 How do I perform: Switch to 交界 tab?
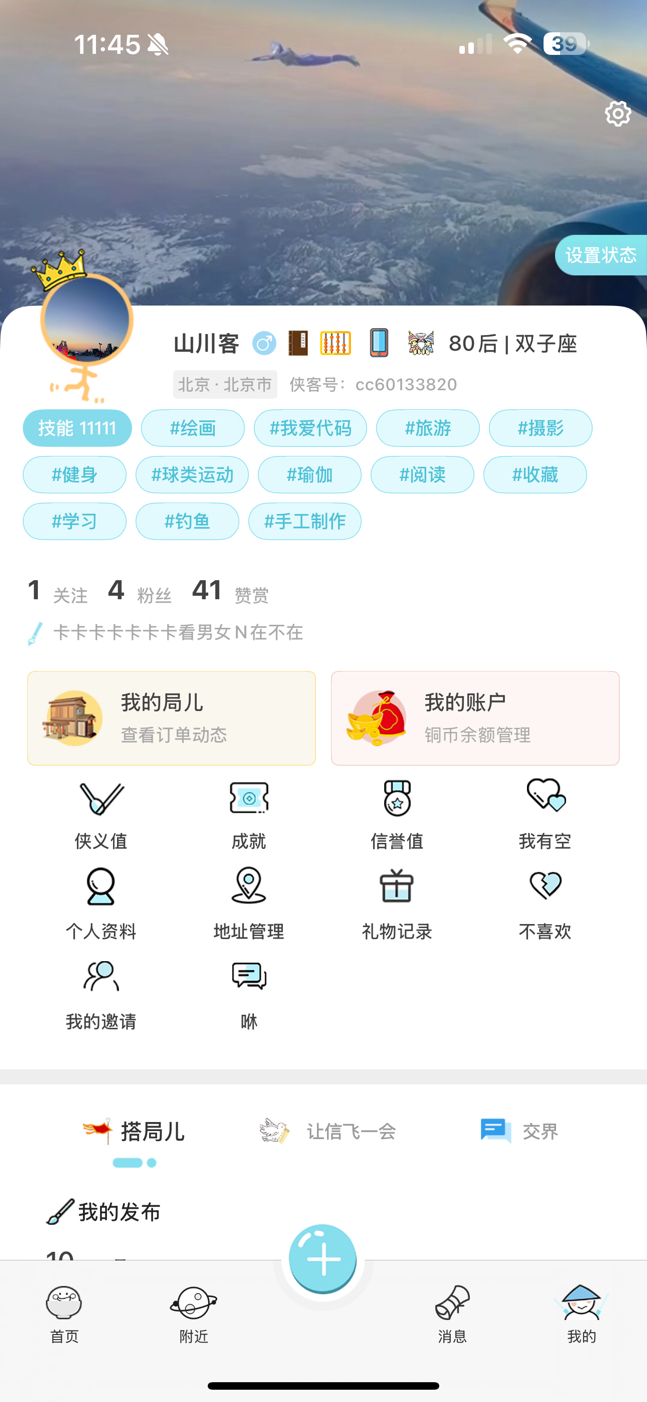(519, 1131)
